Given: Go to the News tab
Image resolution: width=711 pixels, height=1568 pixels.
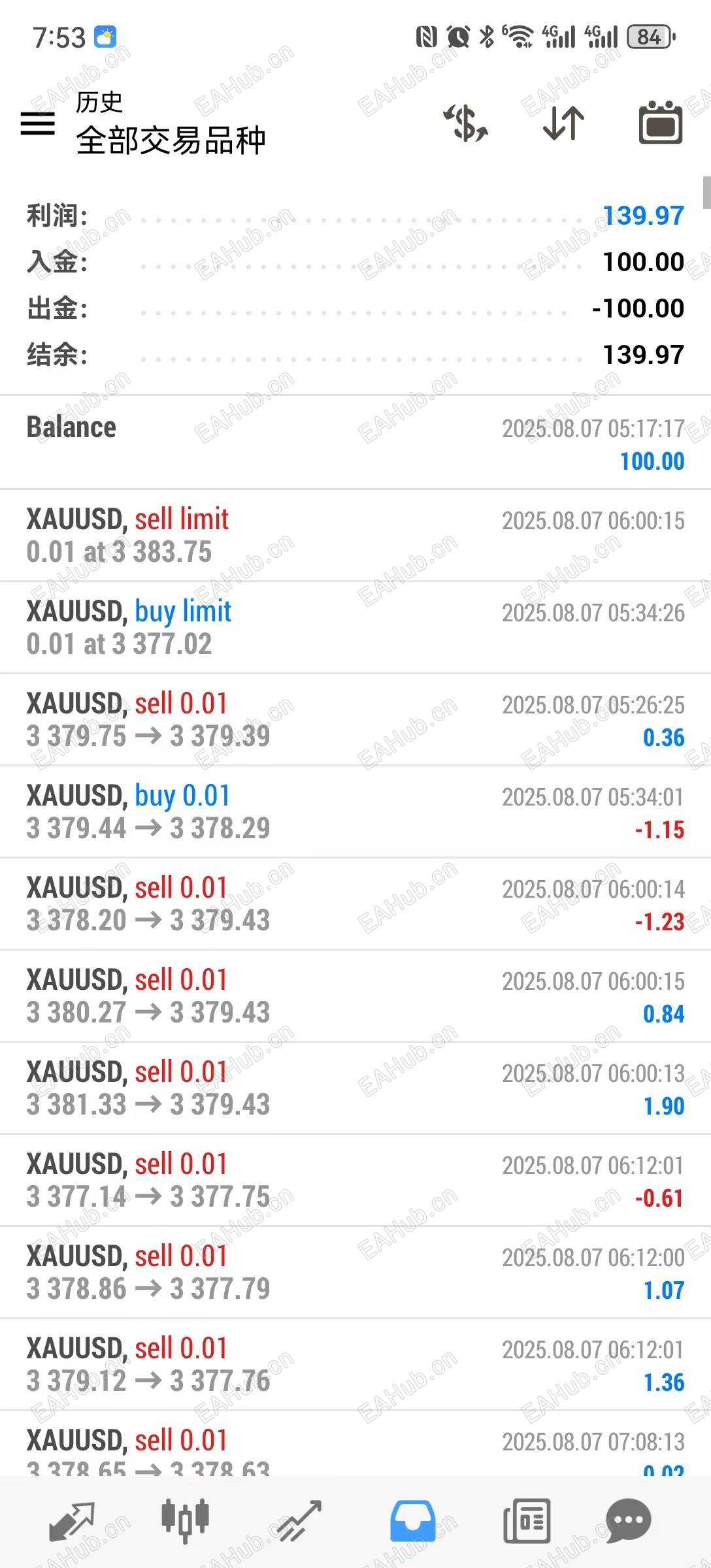Looking at the screenshot, I should (x=526, y=1521).
